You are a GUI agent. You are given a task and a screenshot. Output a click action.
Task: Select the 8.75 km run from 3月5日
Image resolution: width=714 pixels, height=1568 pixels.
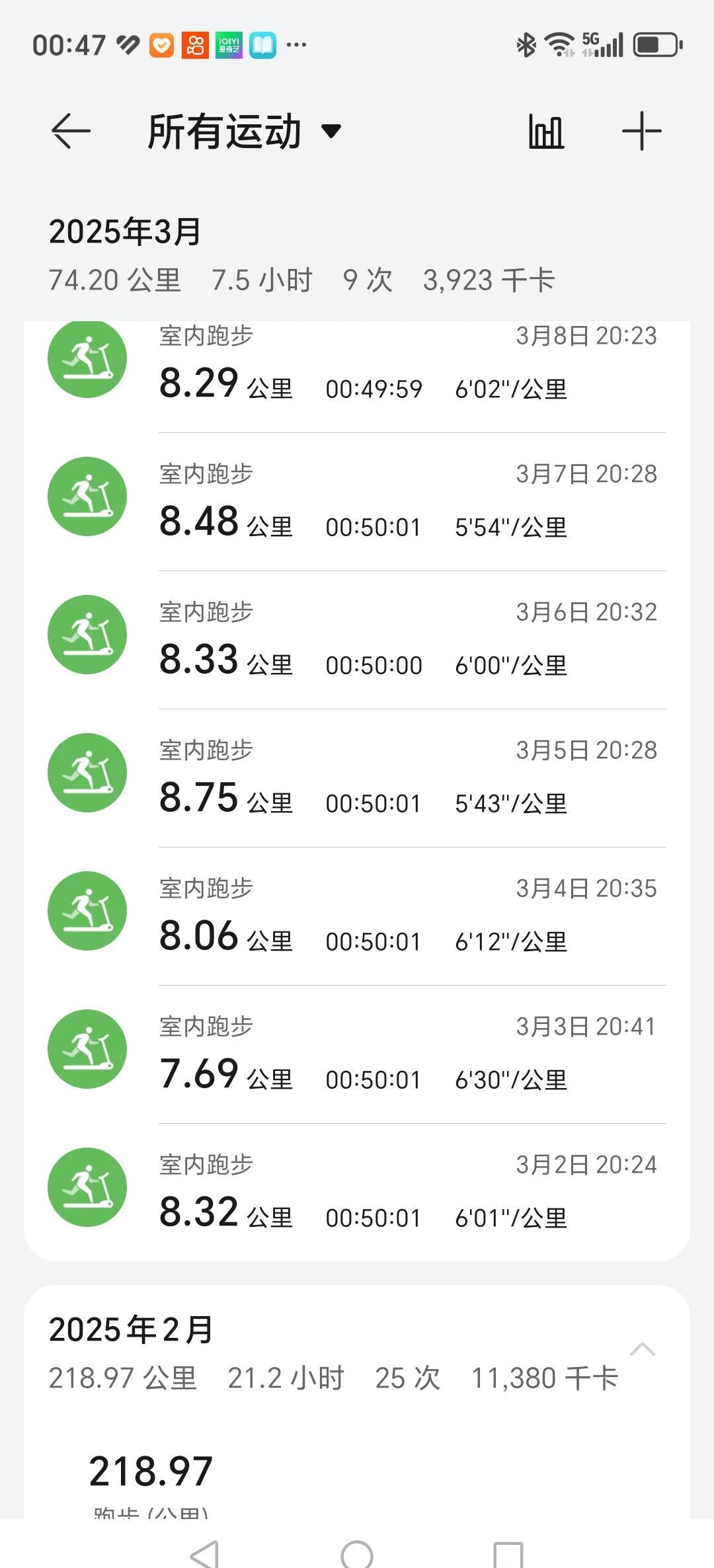[357, 778]
